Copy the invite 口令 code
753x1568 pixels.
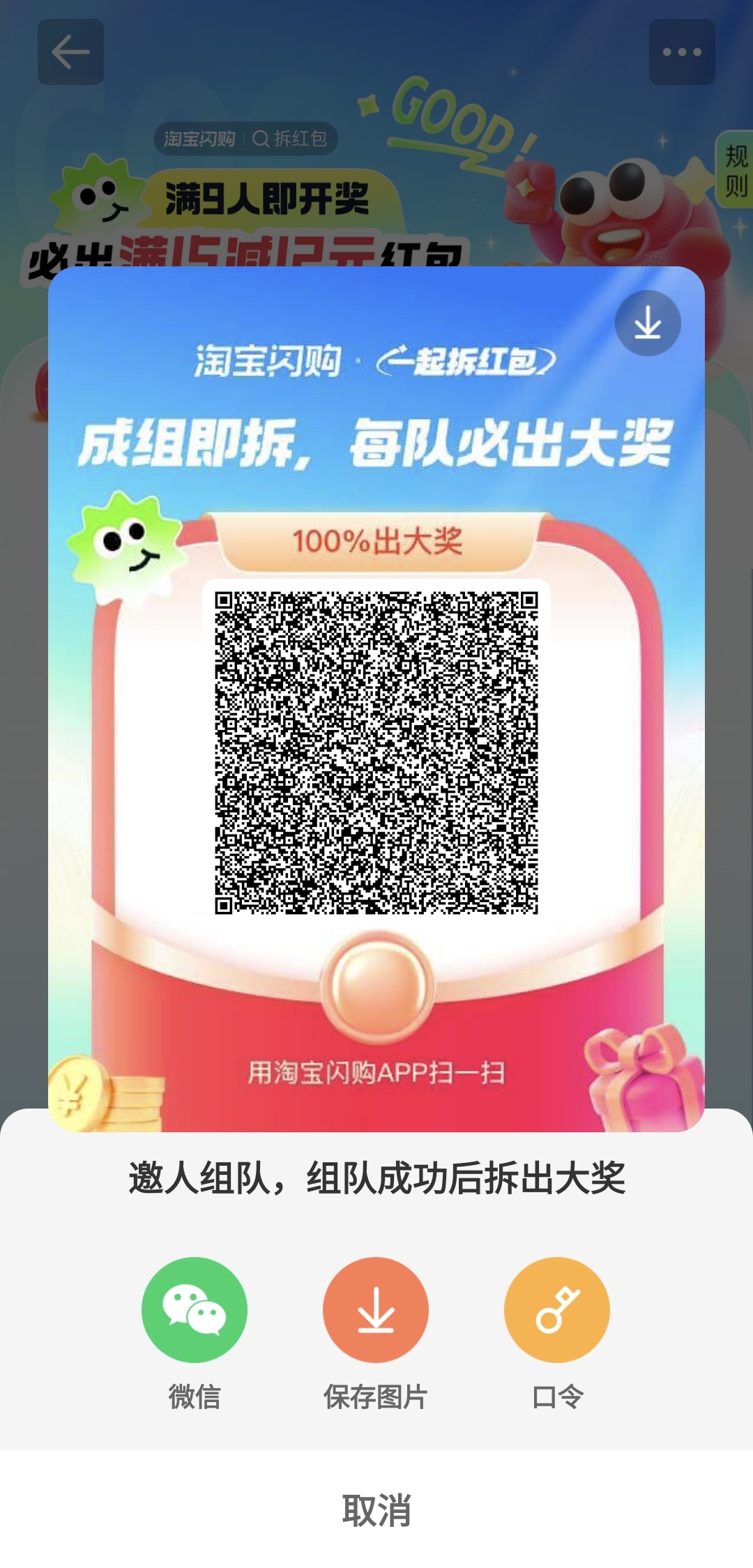(x=557, y=1310)
